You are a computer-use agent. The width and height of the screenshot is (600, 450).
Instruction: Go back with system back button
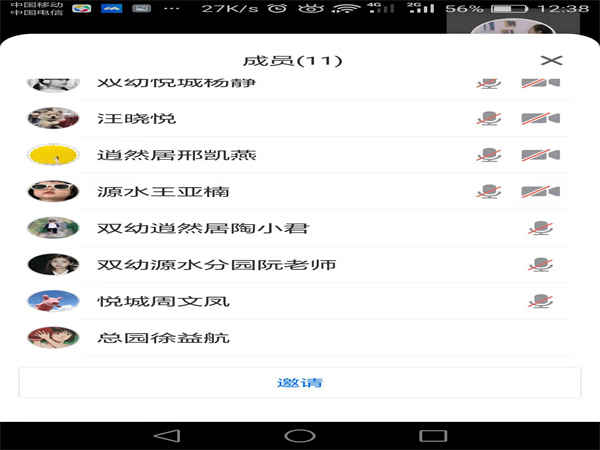(x=167, y=435)
